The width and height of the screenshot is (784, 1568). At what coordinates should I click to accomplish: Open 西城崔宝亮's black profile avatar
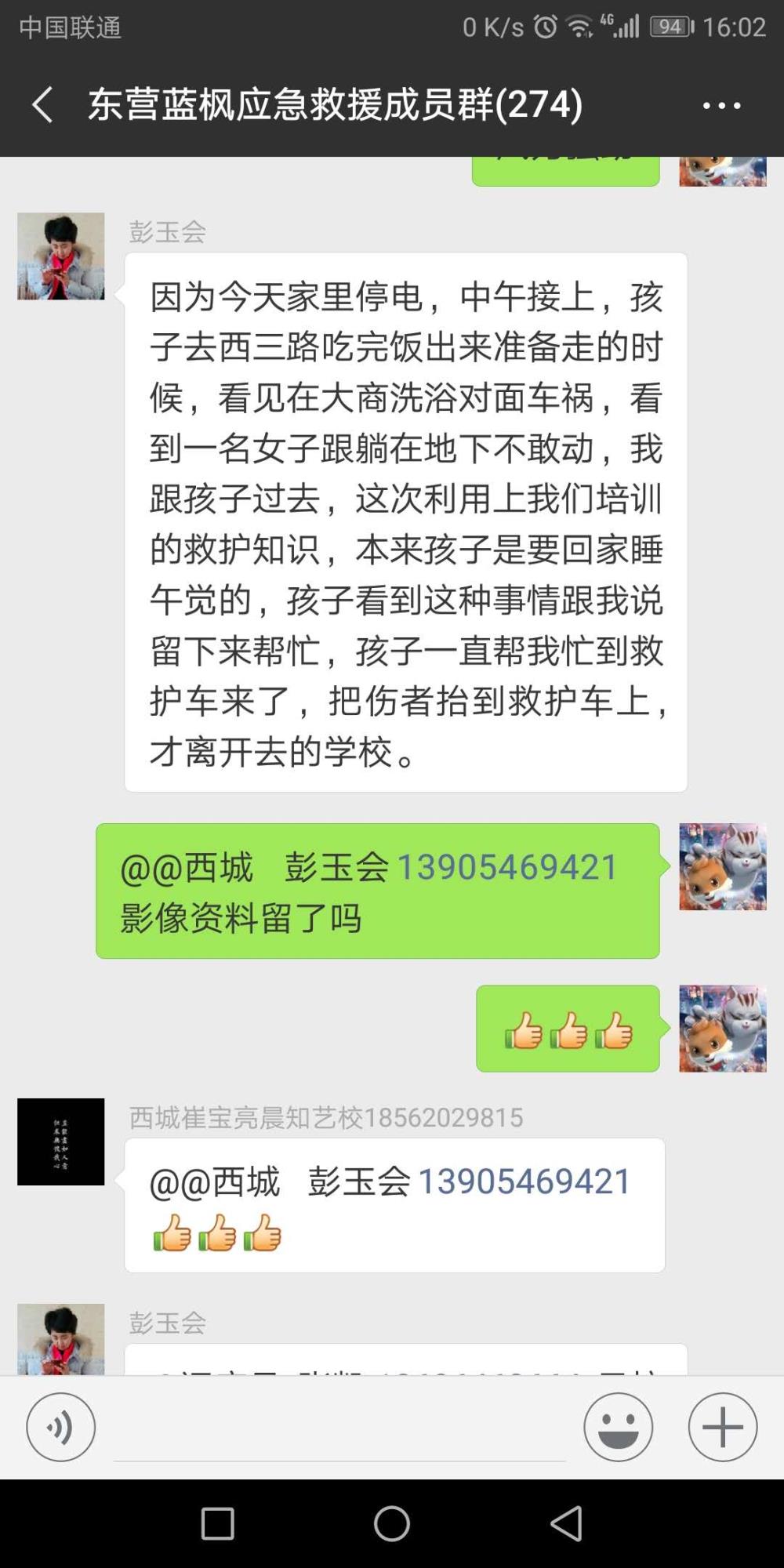coord(61,1142)
